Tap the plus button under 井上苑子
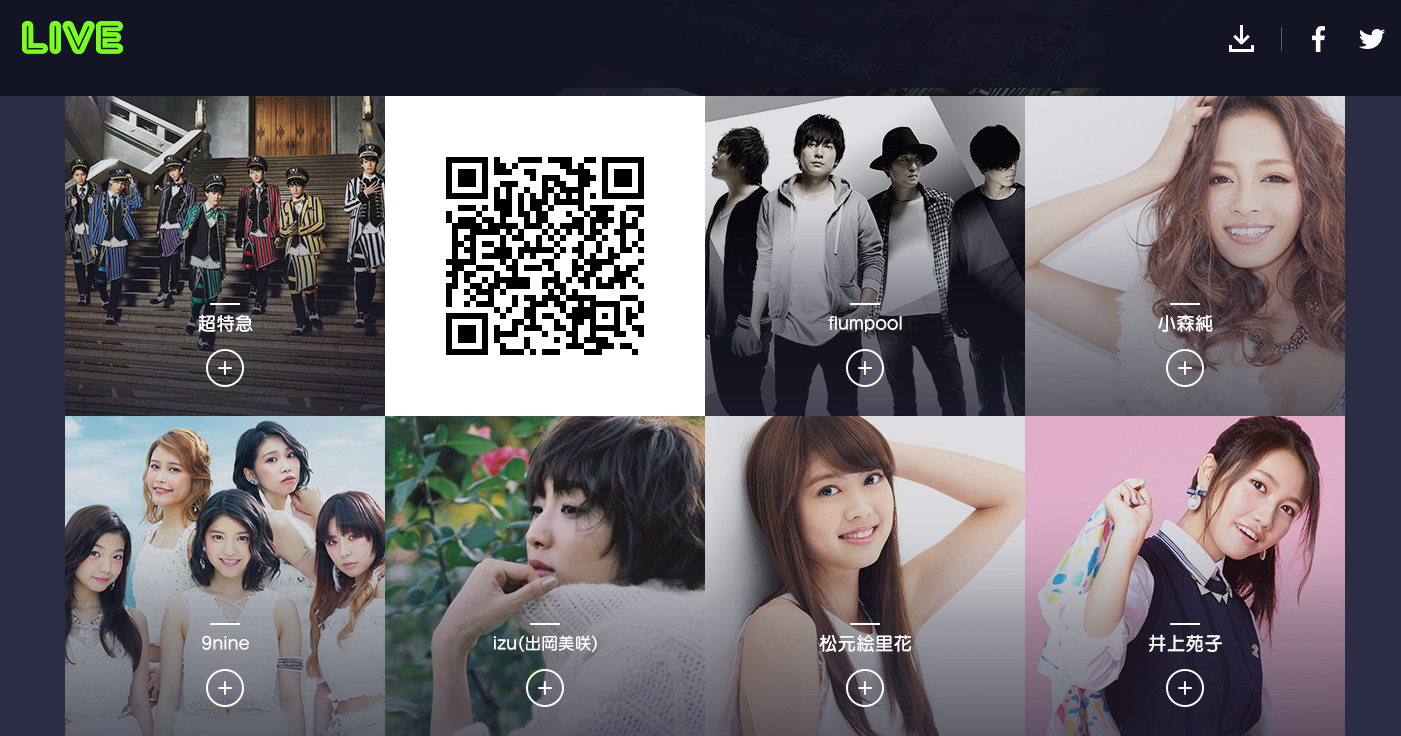Screen dimensions: 1401x736 click(1185, 688)
